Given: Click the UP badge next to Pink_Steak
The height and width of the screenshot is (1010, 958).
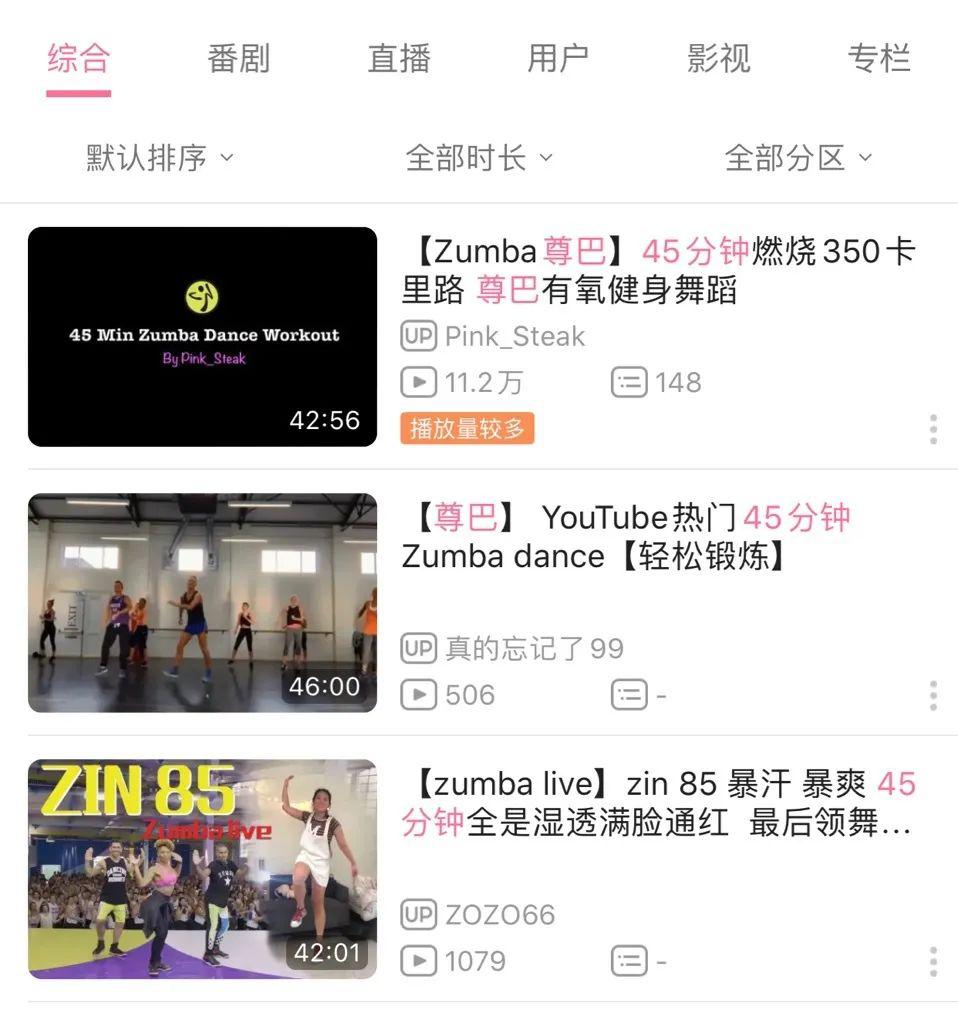Looking at the screenshot, I should [418, 336].
